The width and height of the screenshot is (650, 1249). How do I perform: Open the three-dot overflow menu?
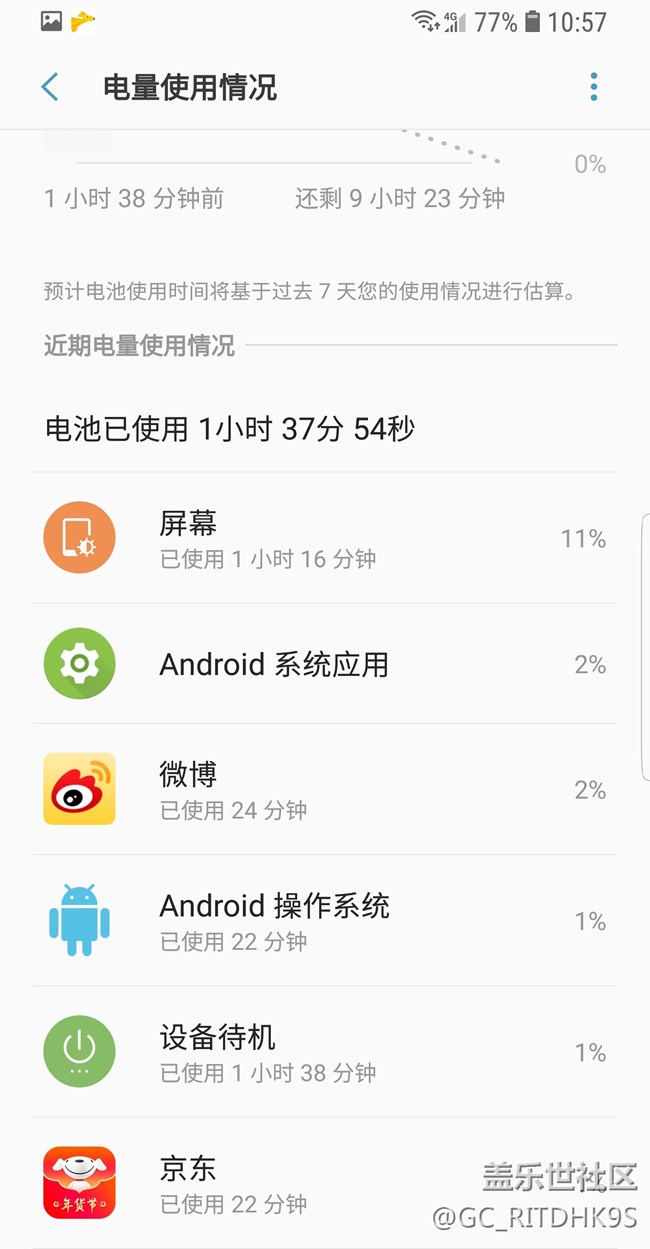[x=594, y=87]
